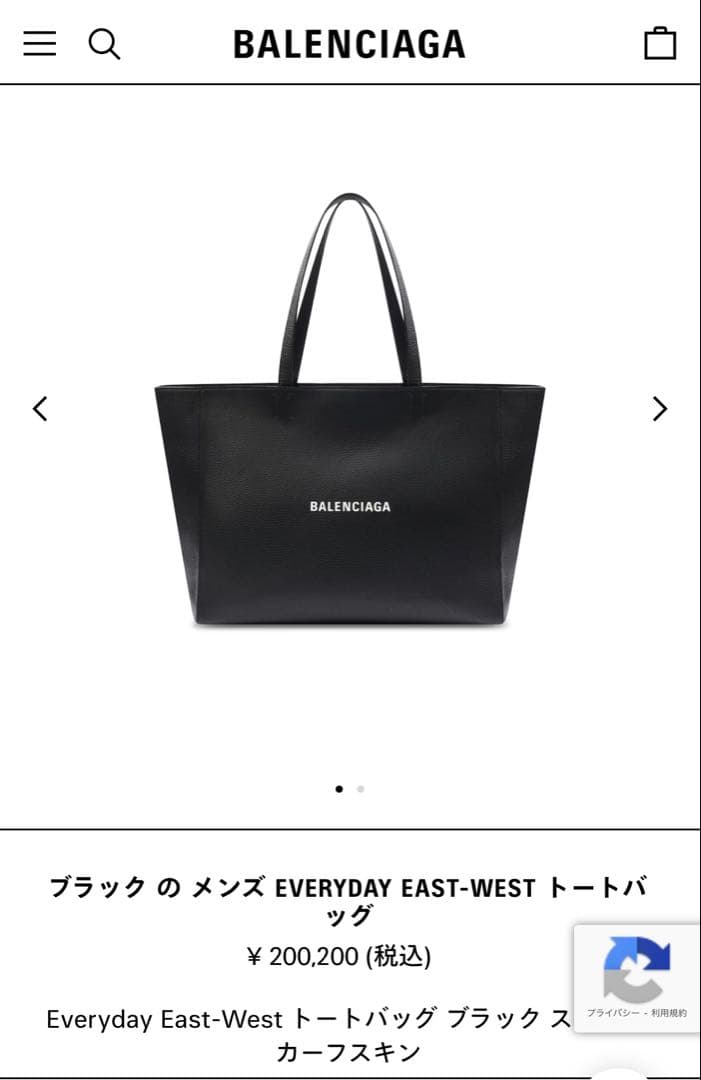Open reCAPTCHA privacy and terms badge

pyautogui.click(x=637, y=977)
